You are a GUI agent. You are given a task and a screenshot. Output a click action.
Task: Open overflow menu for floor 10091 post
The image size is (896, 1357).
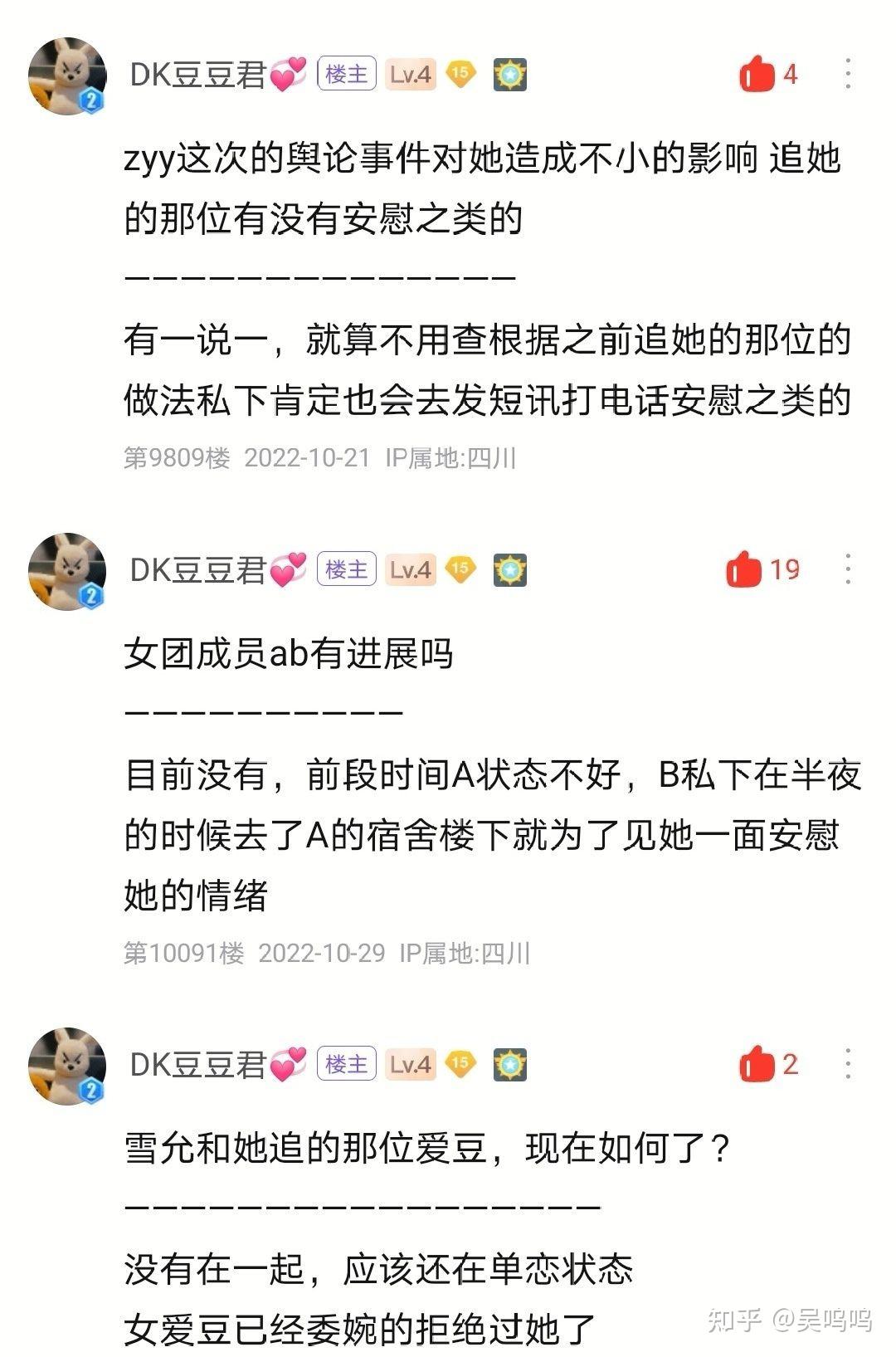[847, 570]
